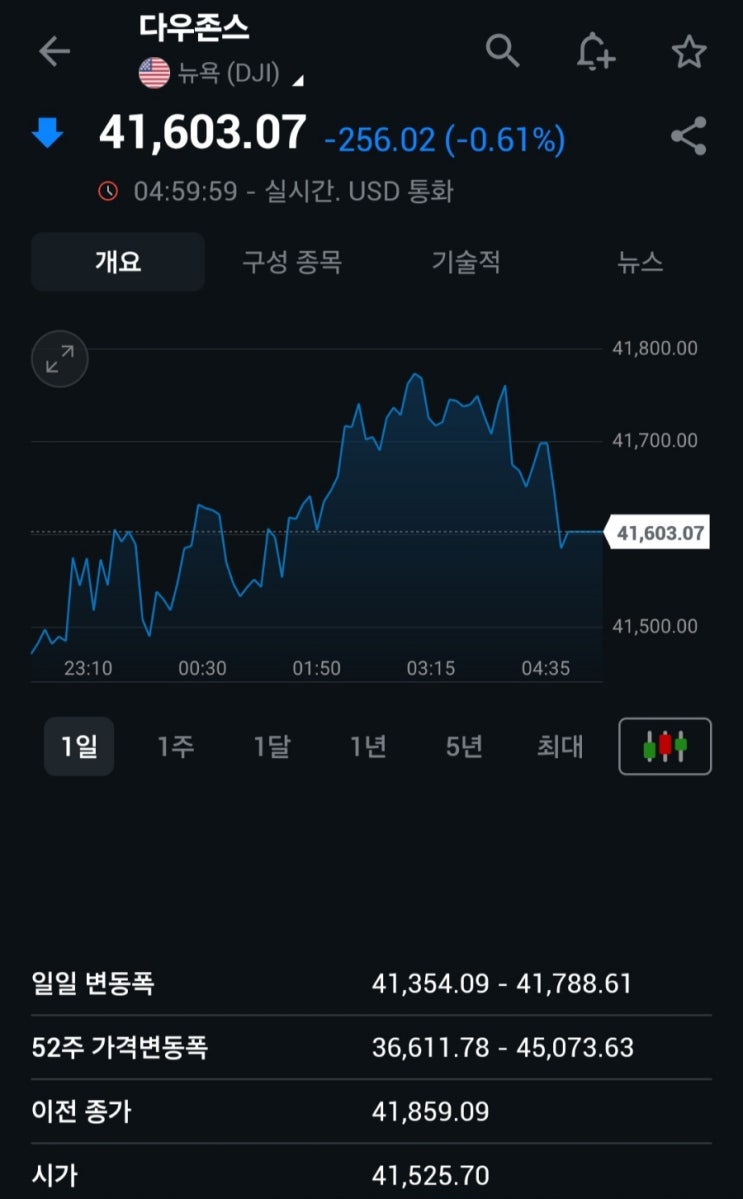Select the 1일 chart range

click(x=79, y=746)
